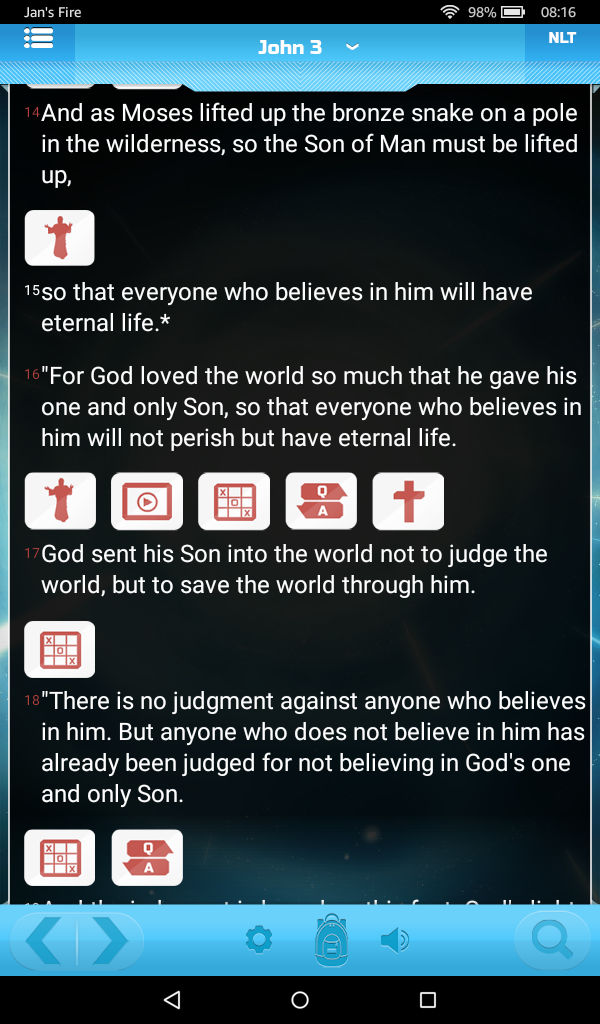Play the video for verse 16

[x=147, y=501]
